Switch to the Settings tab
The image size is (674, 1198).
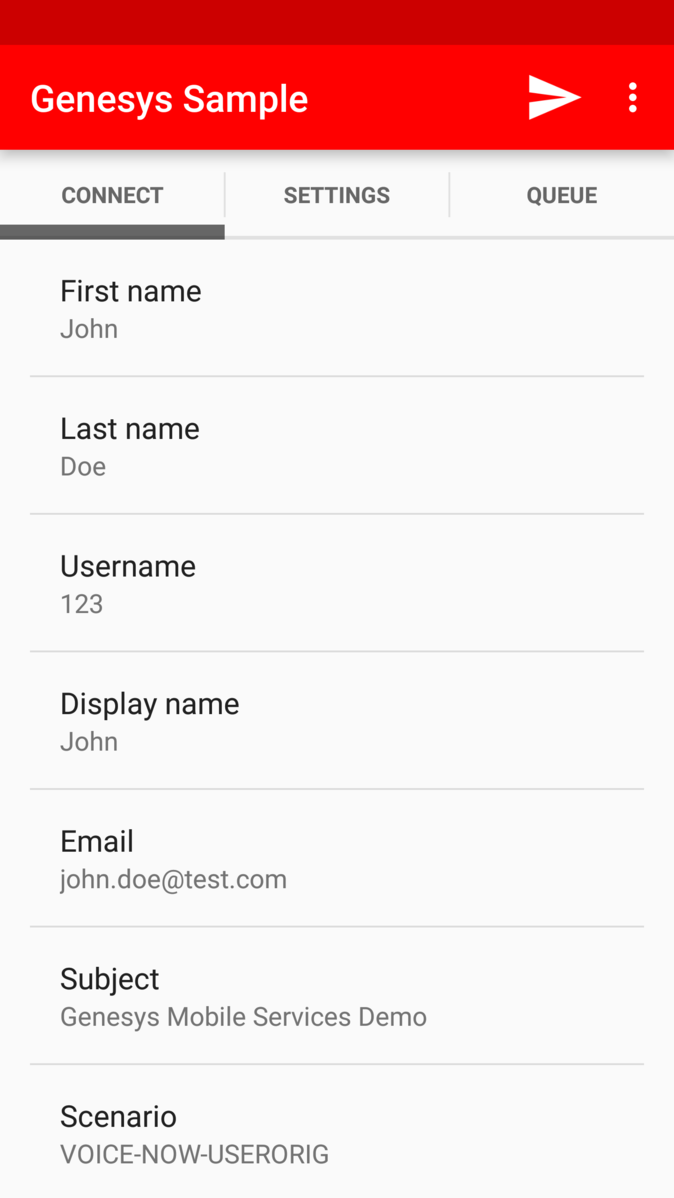(337, 196)
